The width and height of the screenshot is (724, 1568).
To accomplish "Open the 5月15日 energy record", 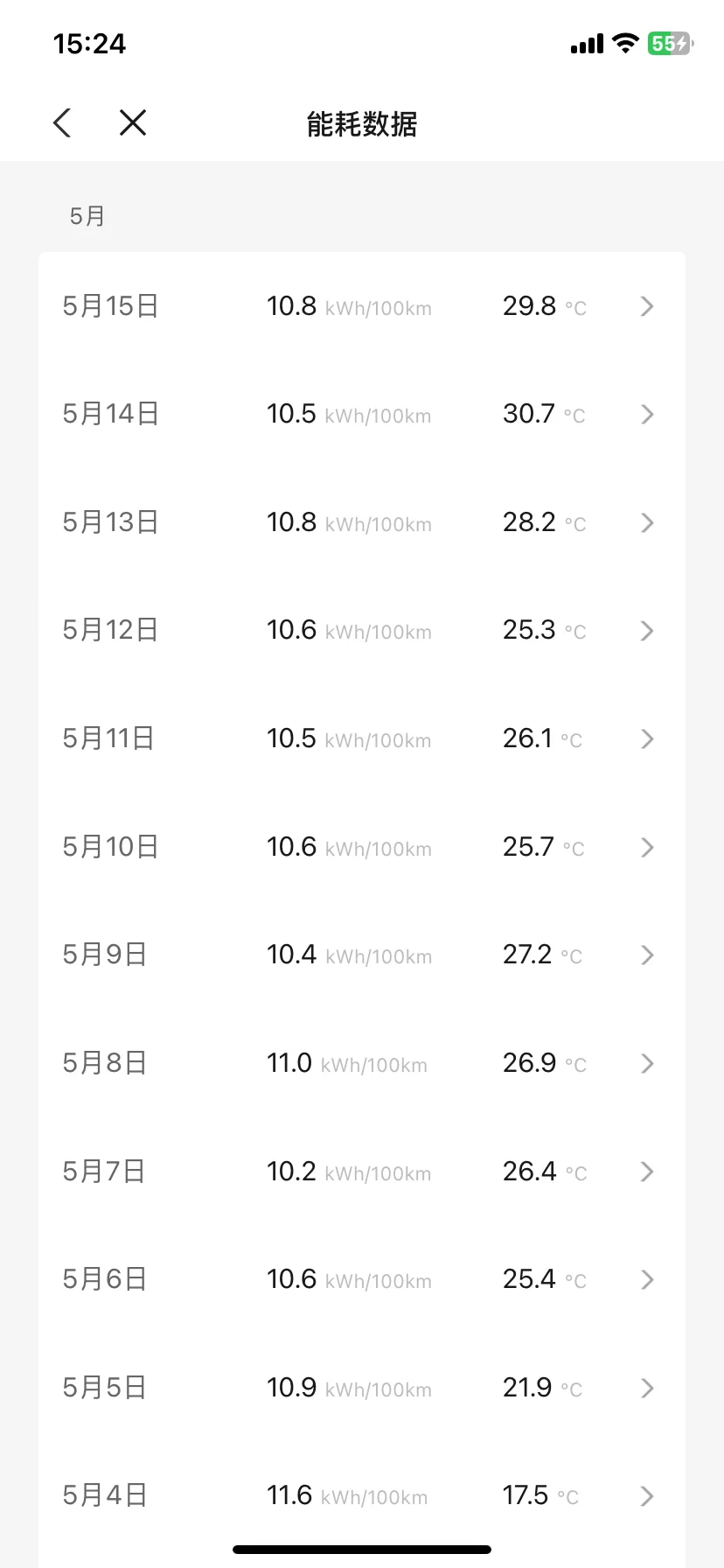I will [x=362, y=306].
